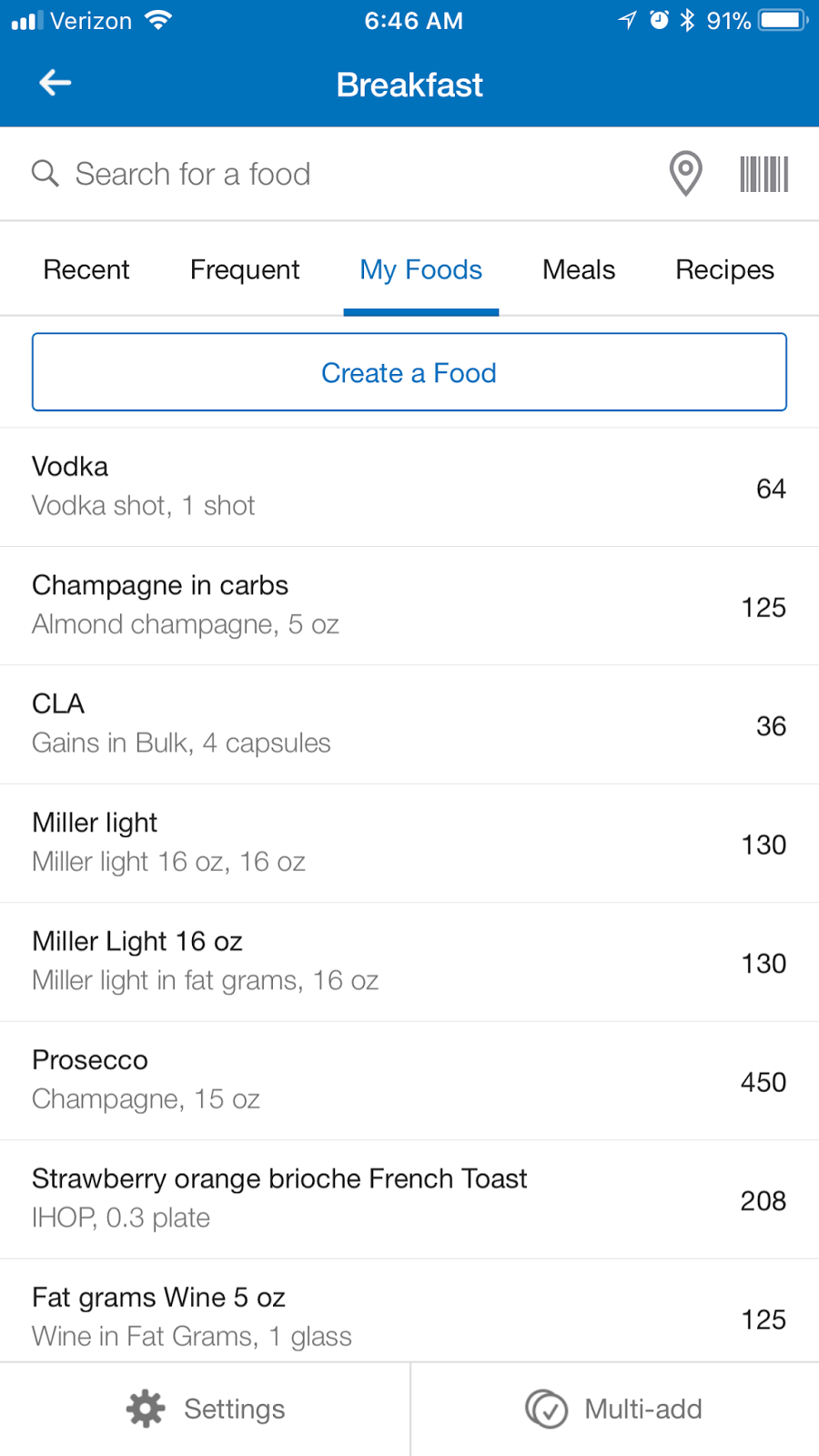Open the barcode scanner

(x=763, y=174)
